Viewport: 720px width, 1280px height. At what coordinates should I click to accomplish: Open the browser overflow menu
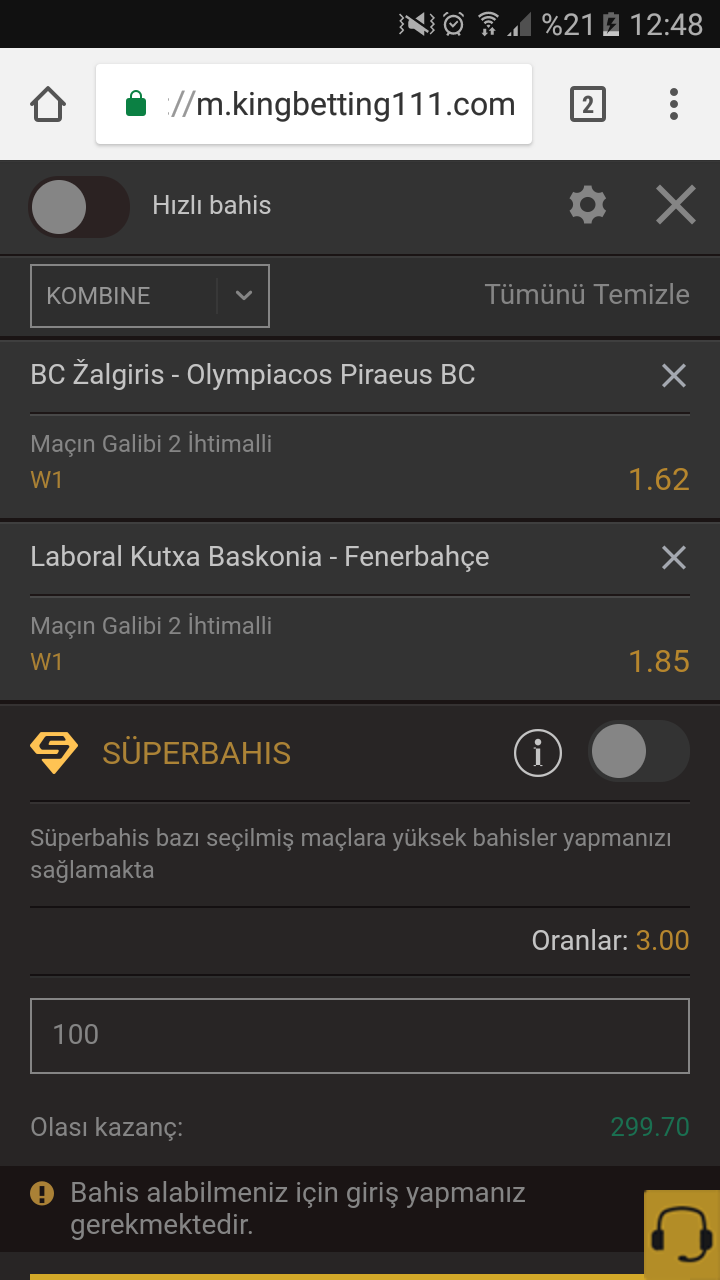tap(673, 104)
